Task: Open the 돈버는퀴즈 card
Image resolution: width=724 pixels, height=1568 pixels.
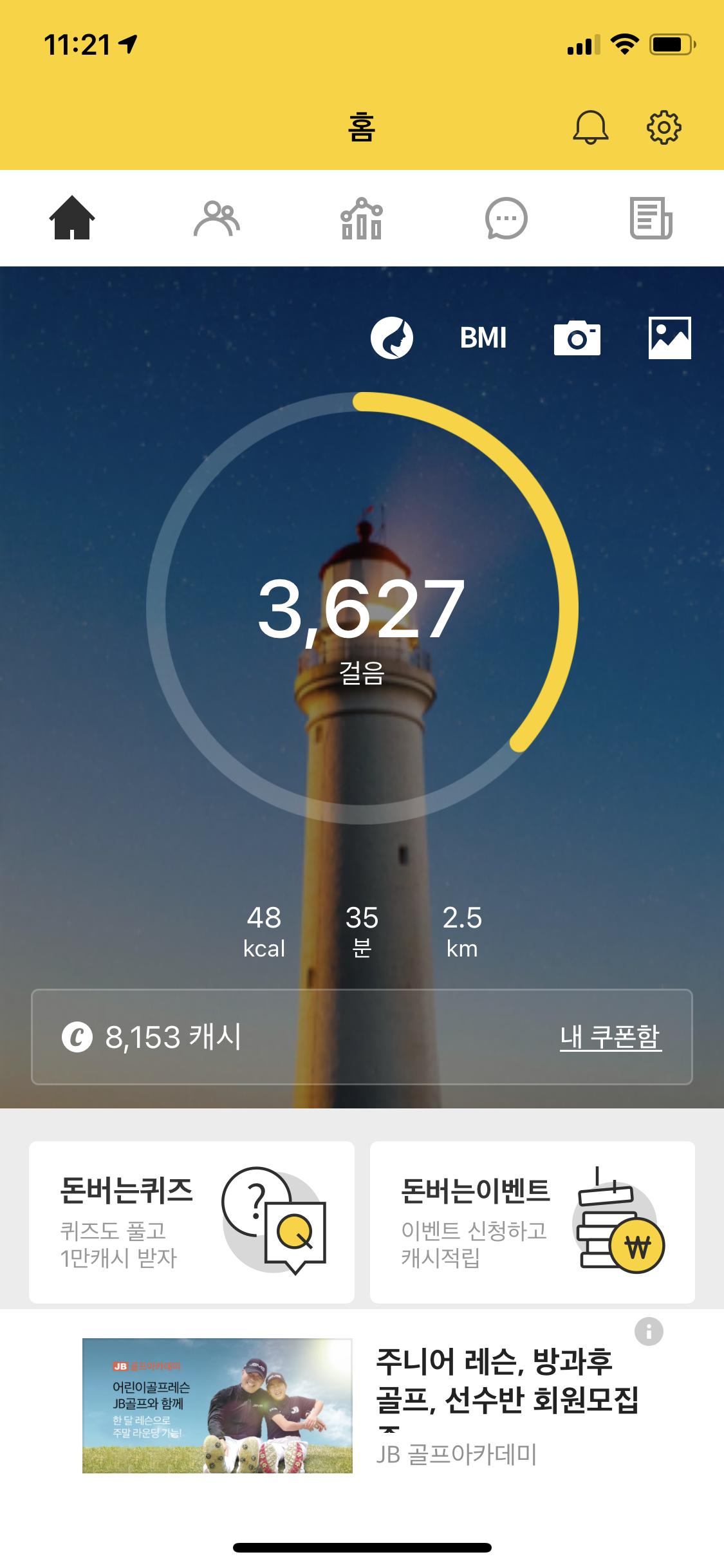Action: (x=192, y=1222)
